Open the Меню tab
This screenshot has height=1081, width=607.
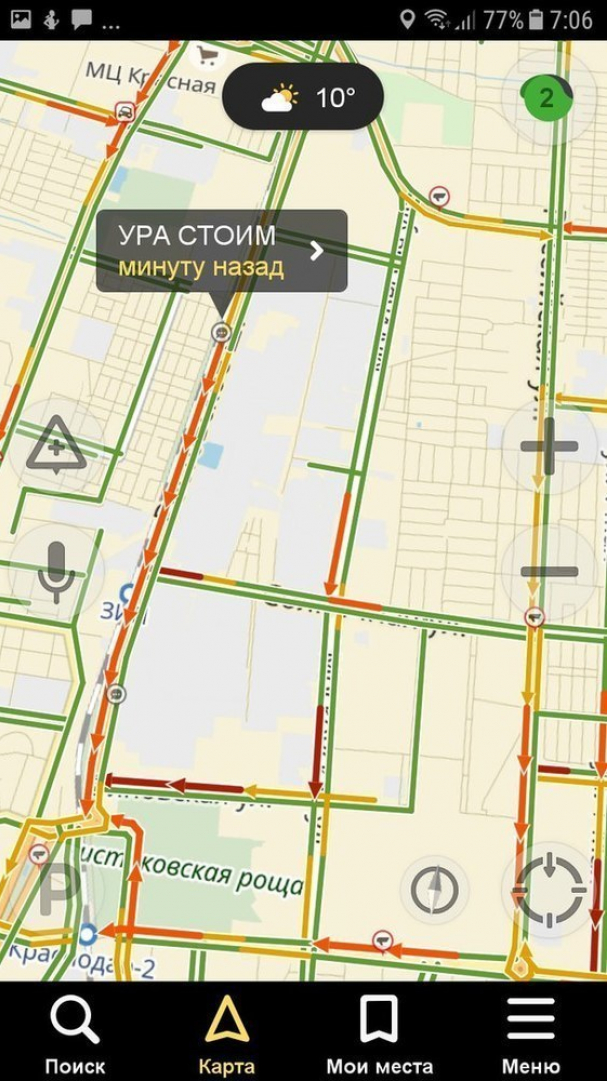click(530, 1032)
